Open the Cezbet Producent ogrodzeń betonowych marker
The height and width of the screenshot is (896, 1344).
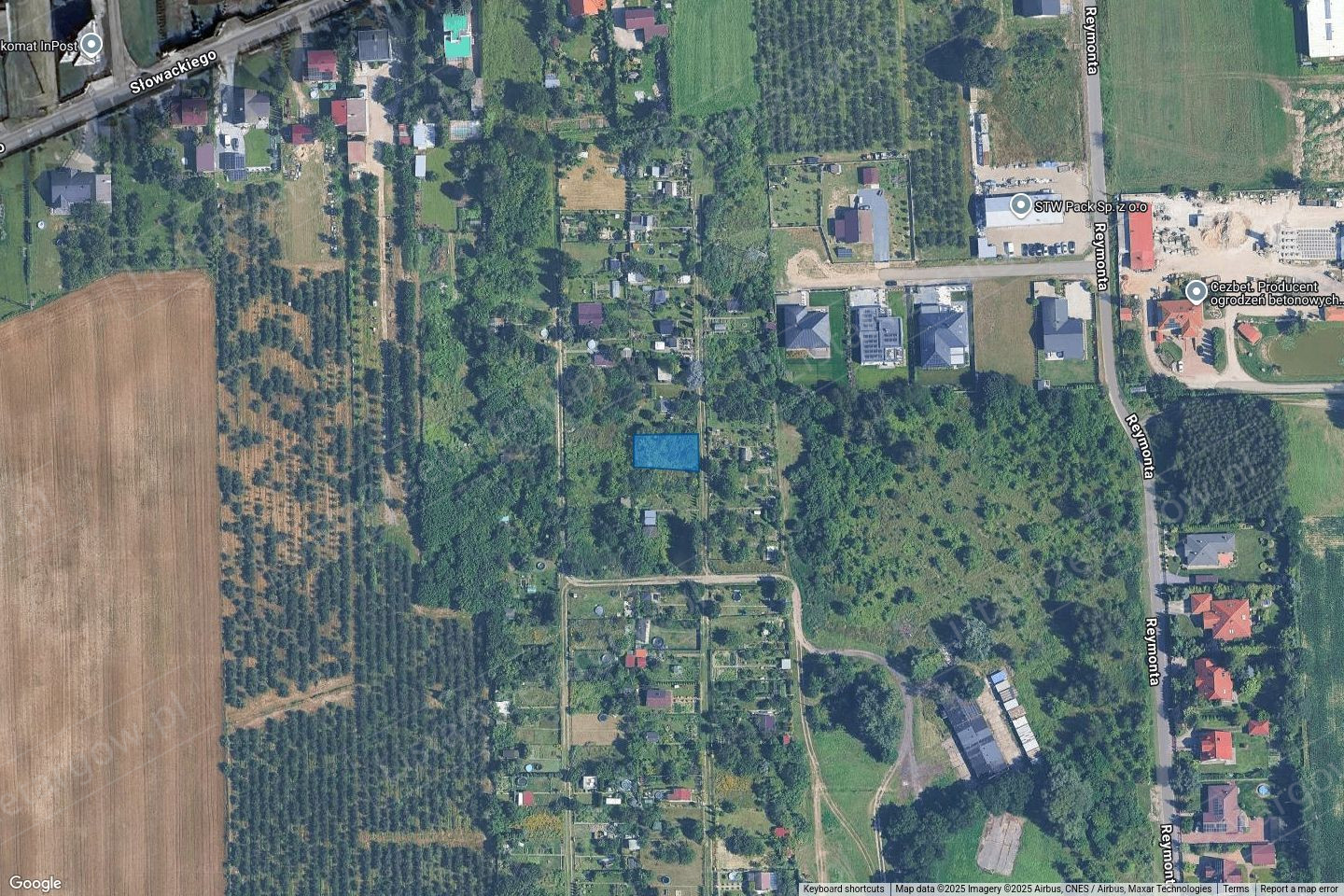(1195, 293)
